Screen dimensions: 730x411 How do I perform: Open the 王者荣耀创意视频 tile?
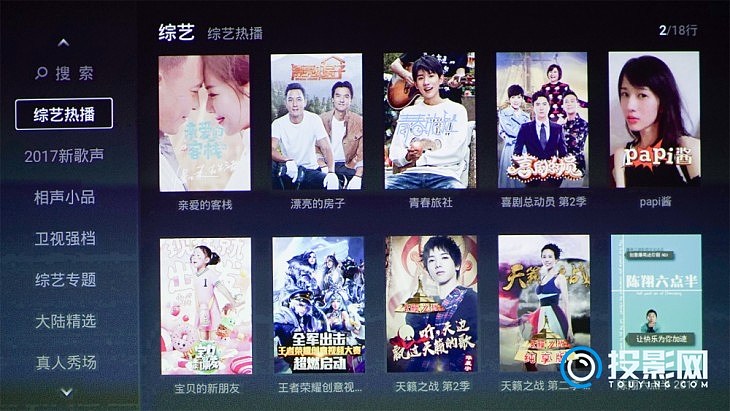click(316, 305)
